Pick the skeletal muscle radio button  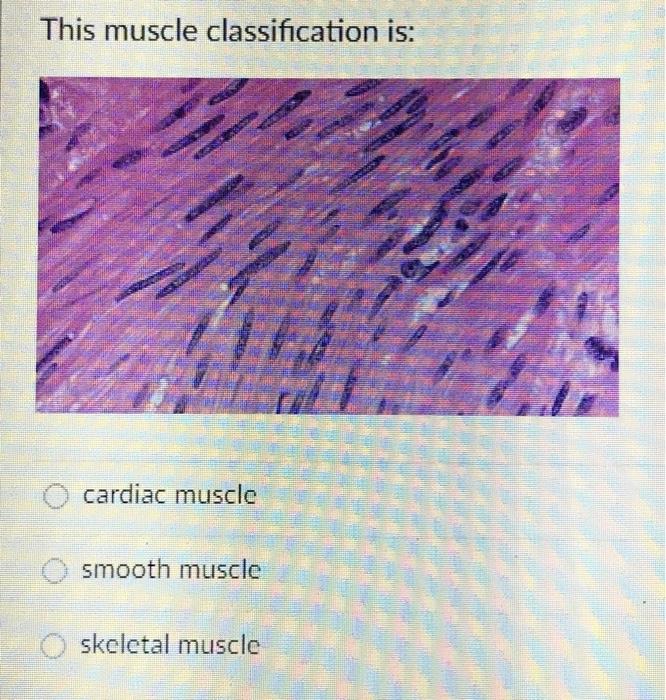point(54,647)
